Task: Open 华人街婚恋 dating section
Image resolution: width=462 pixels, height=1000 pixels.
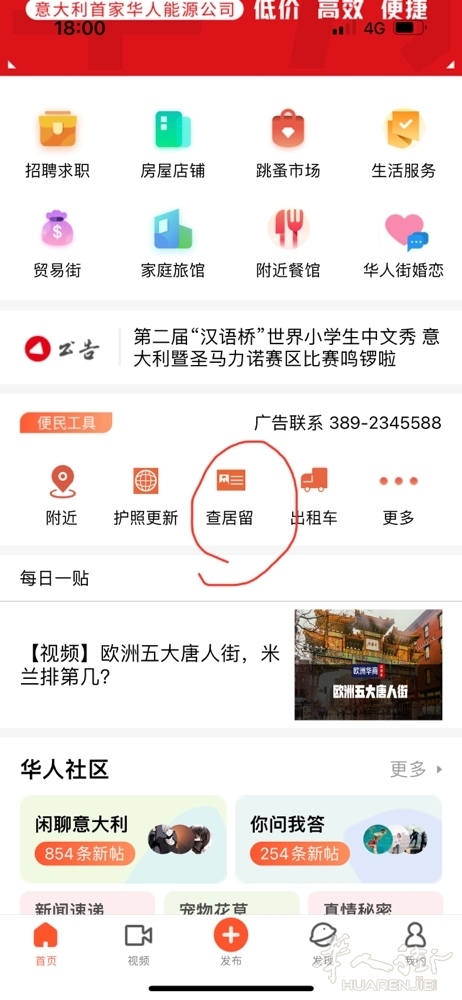Action: [x=403, y=244]
